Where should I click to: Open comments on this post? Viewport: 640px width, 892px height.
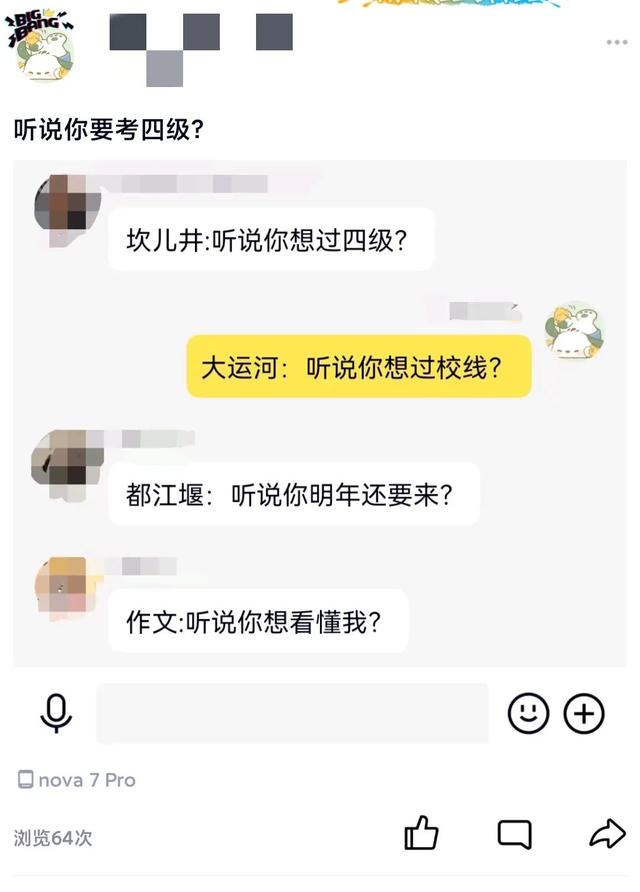pos(514,833)
